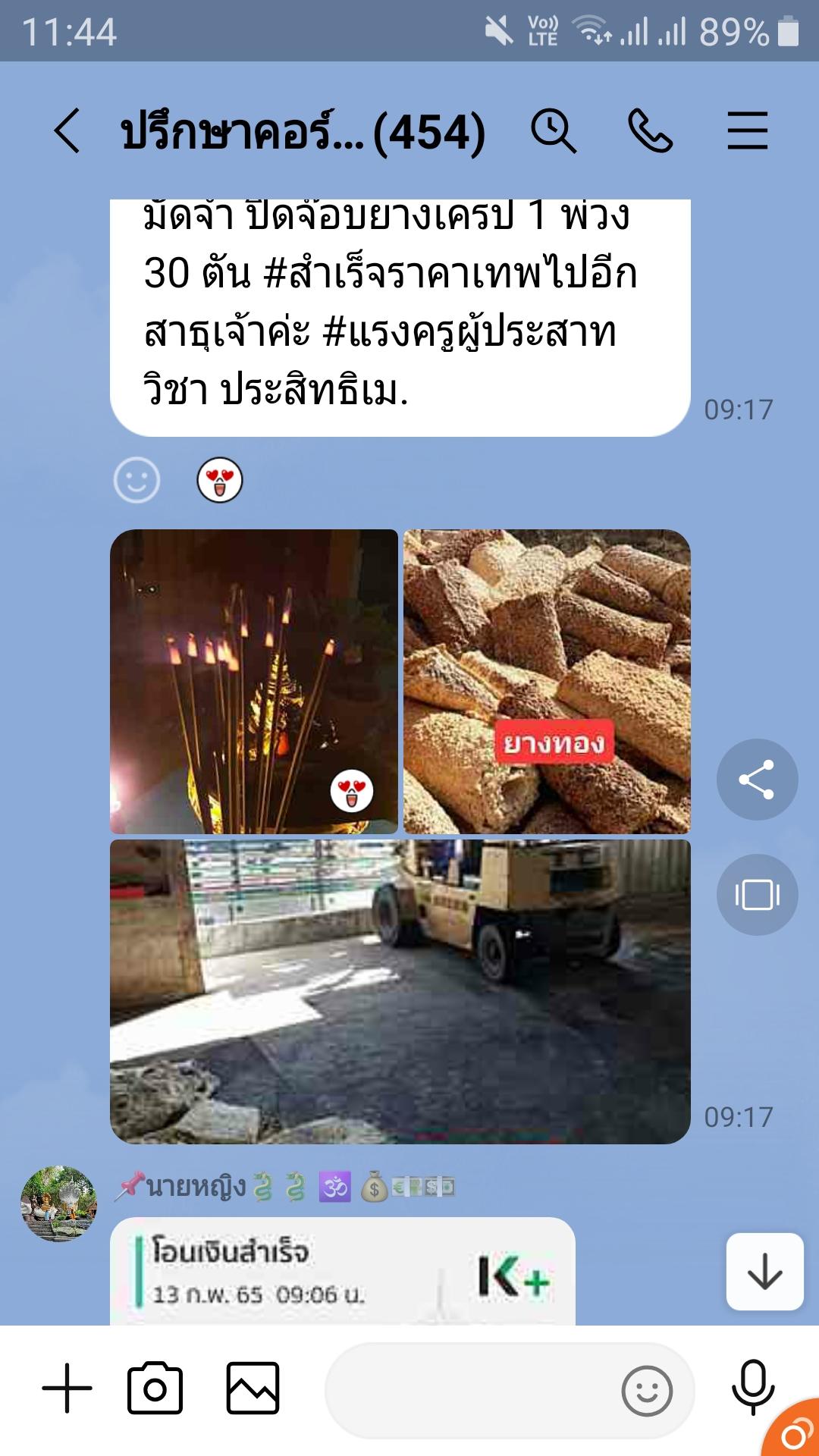Jump to the latest messages

coord(764,1272)
